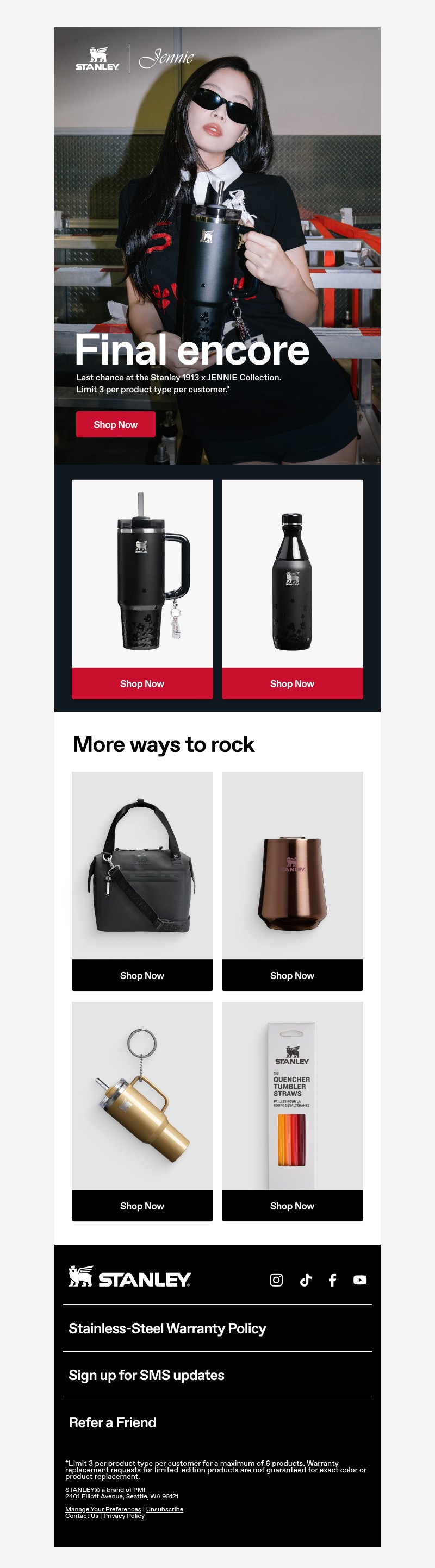Unsubscribe from these emails
The width and height of the screenshot is (435, 1568).
pyautogui.click(x=165, y=1509)
